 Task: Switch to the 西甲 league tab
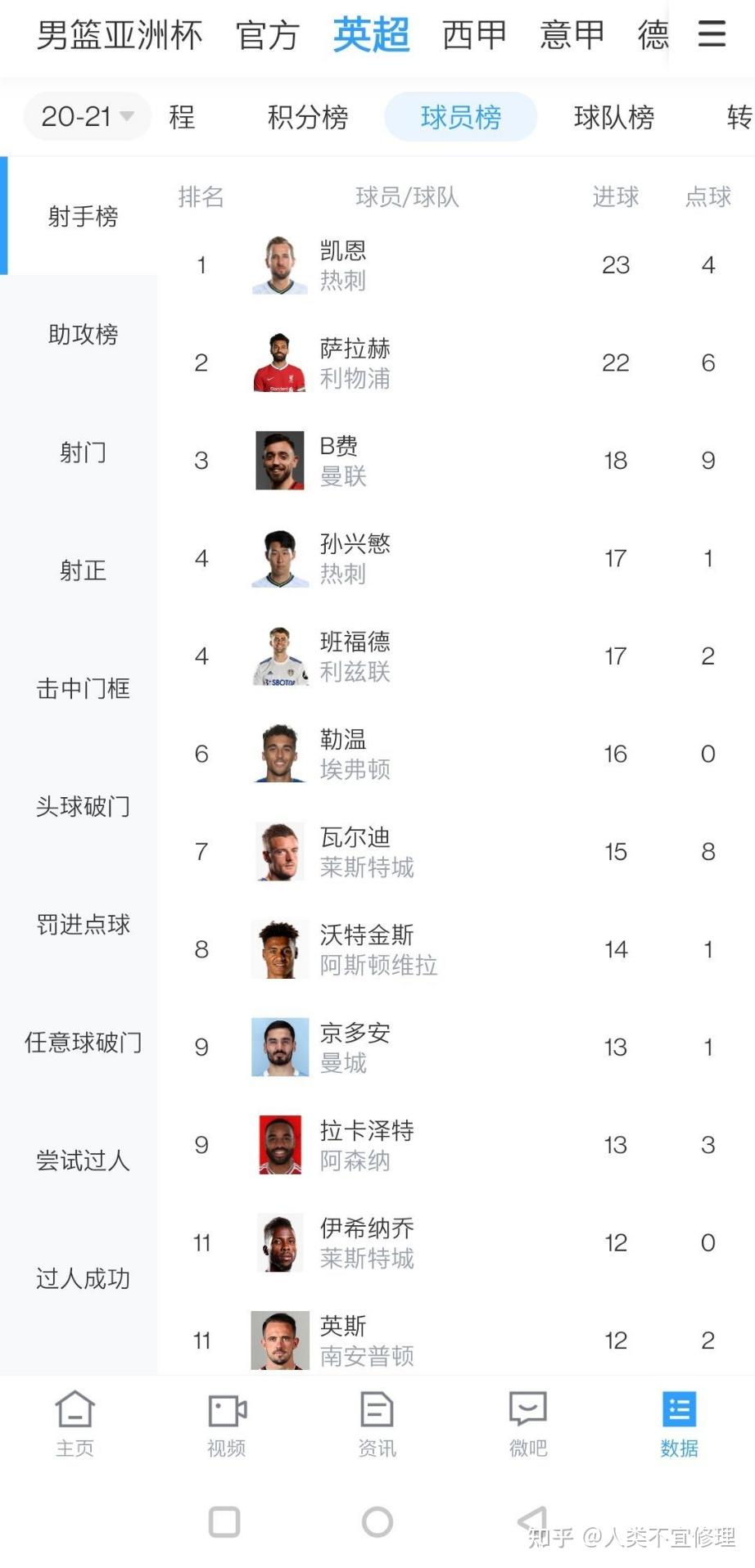click(474, 35)
